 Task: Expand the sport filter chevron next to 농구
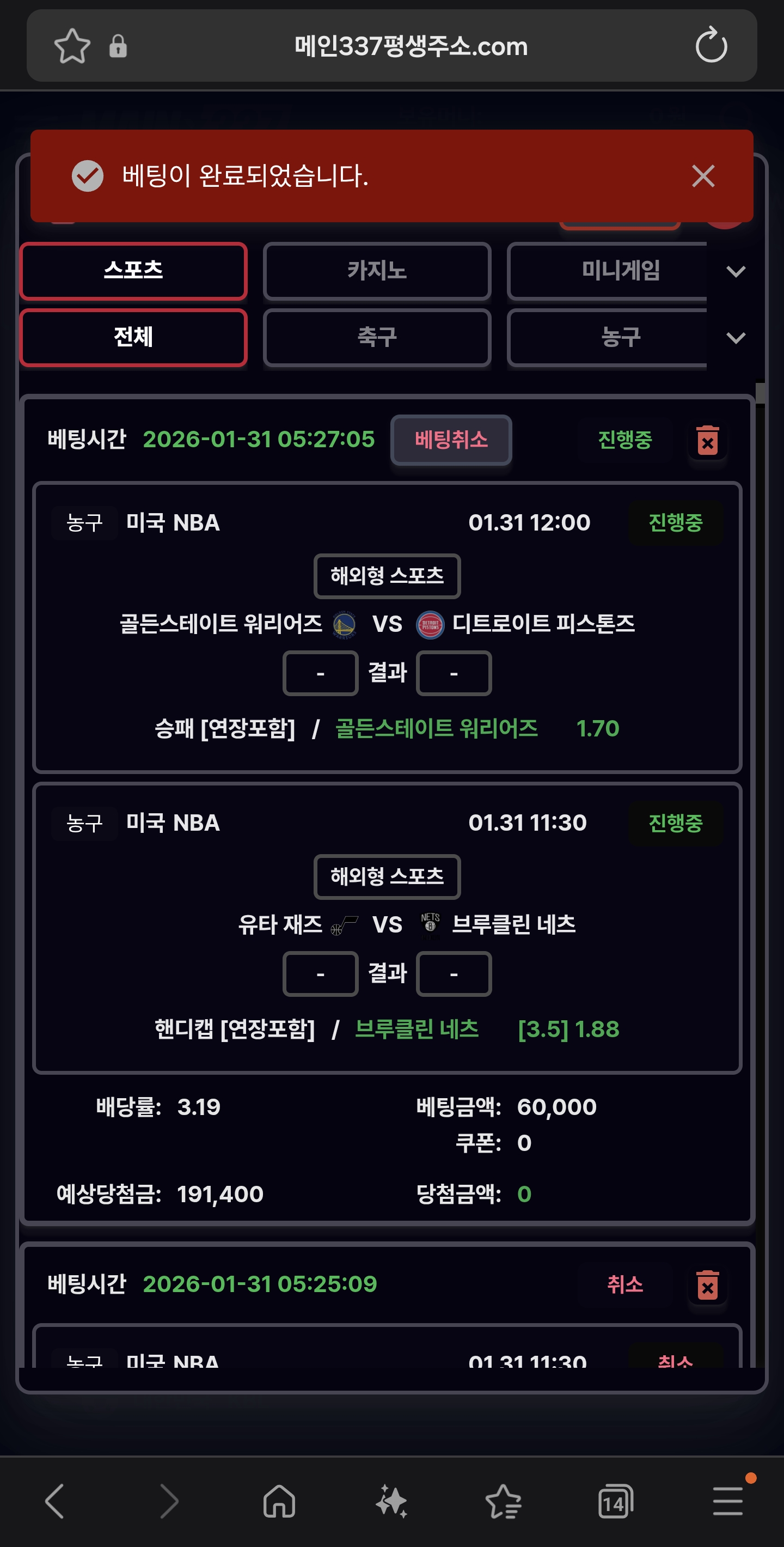tap(736, 338)
